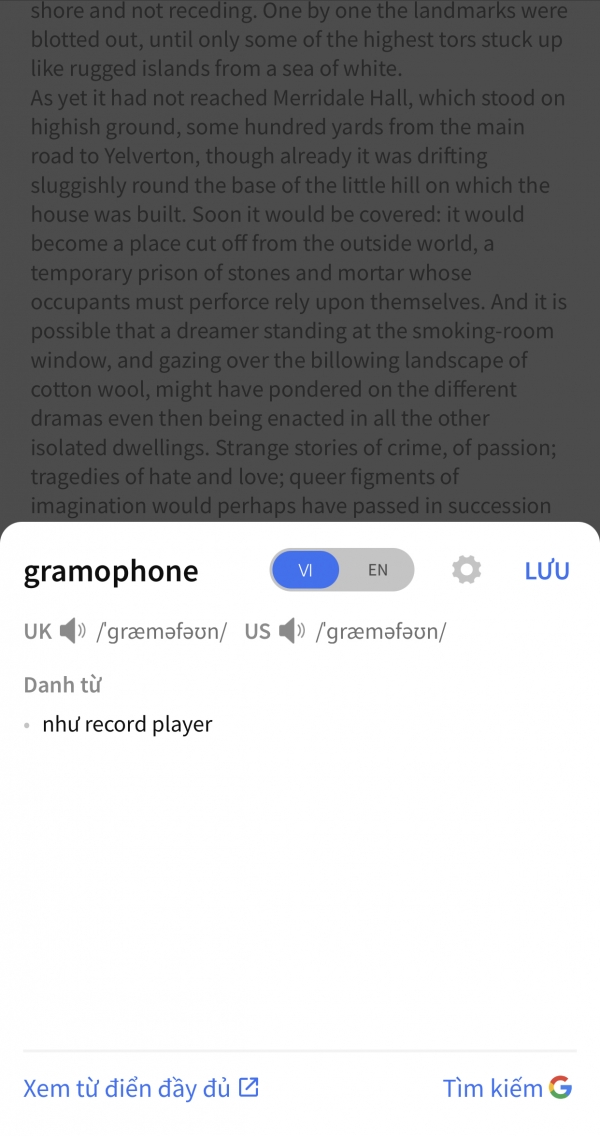The height and width of the screenshot is (1136, 600).
Task: Play the US pronunciation audio
Action: coord(292,631)
